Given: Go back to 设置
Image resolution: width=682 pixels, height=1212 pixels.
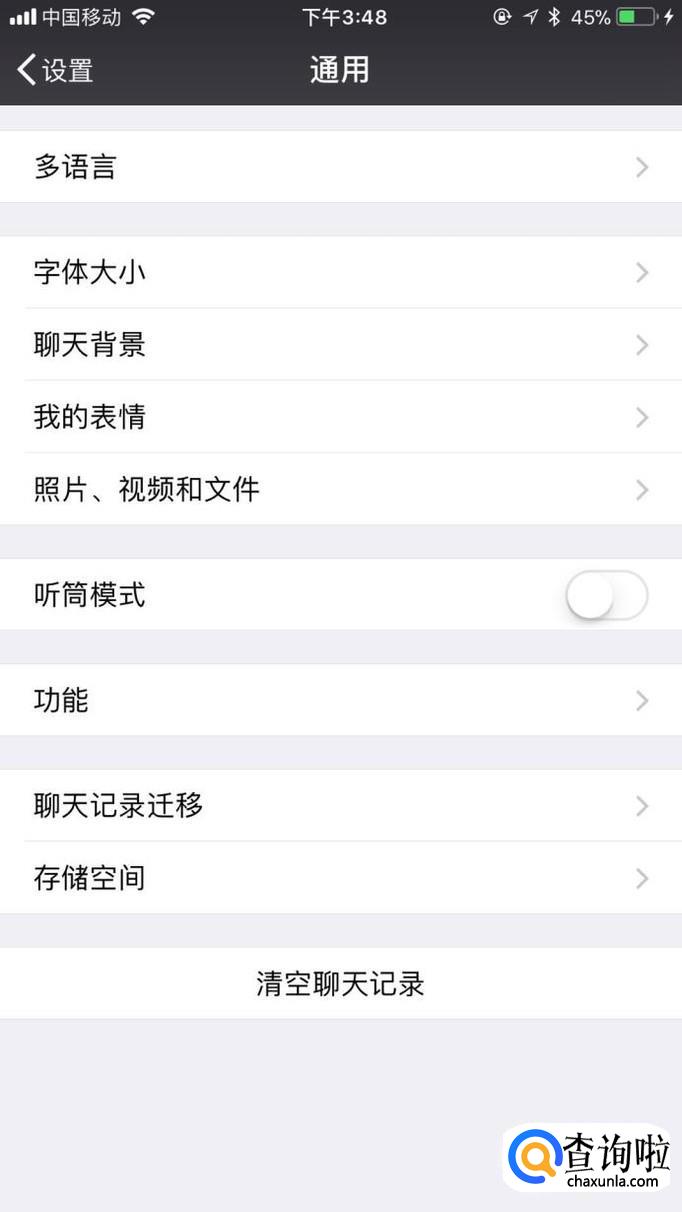Looking at the screenshot, I should (x=55, y=70).
